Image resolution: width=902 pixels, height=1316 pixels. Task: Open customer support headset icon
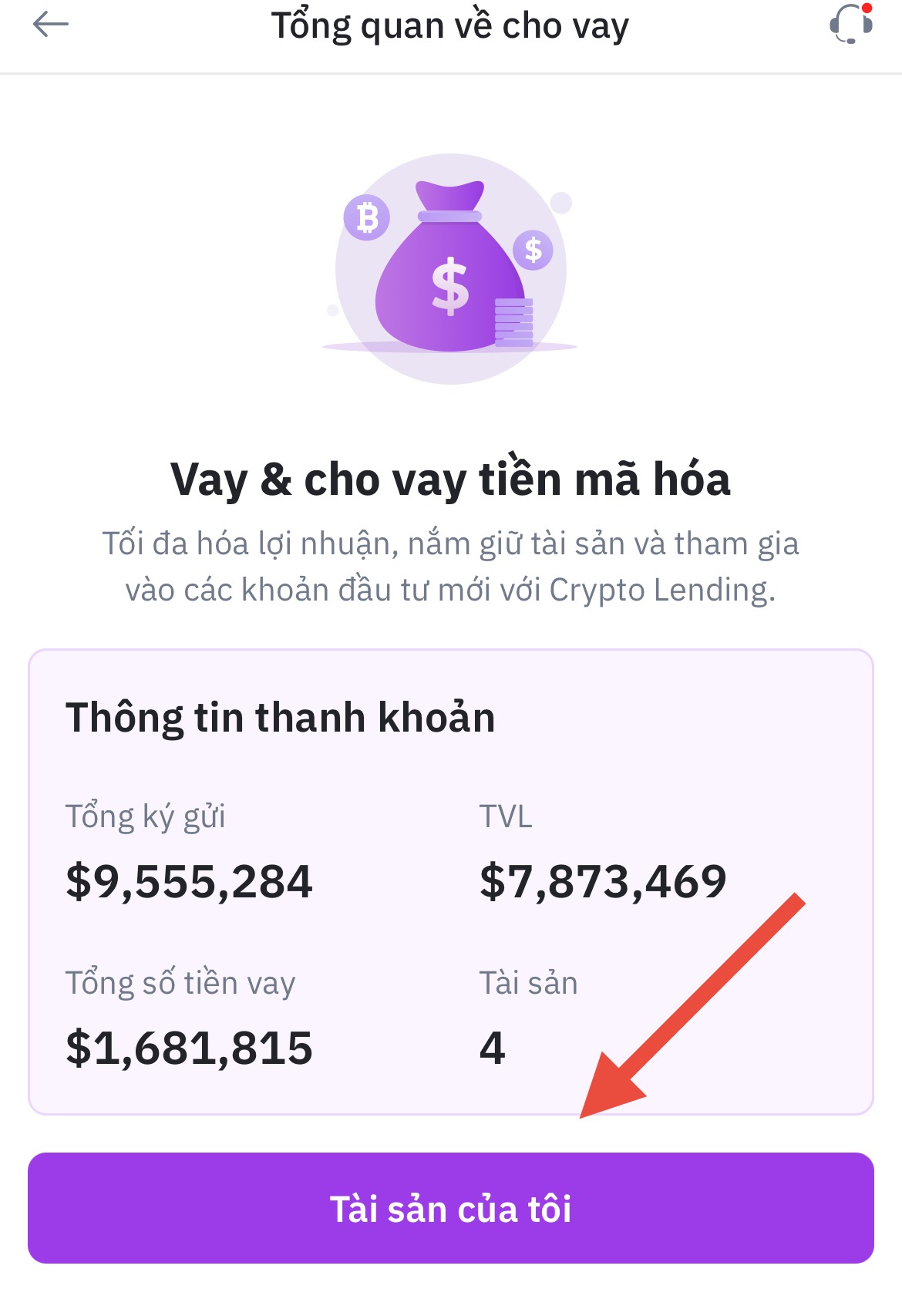point(850,24)
